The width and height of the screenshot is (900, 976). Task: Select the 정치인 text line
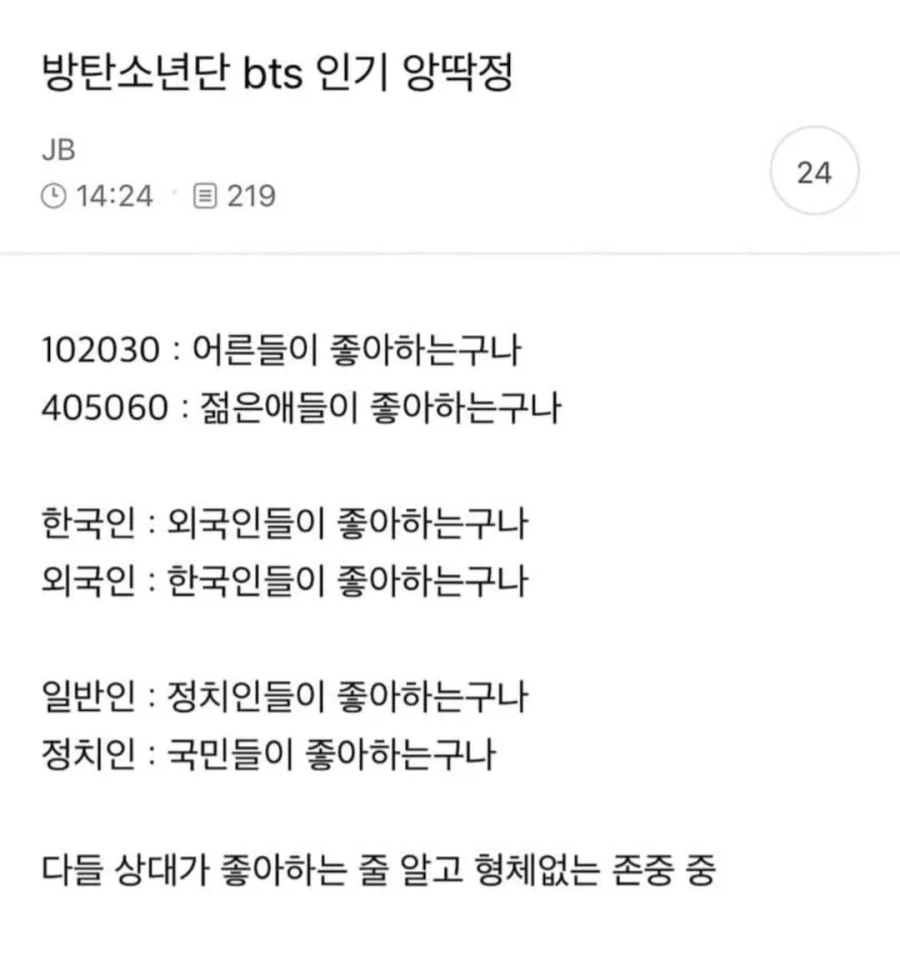tap(270, 750)
